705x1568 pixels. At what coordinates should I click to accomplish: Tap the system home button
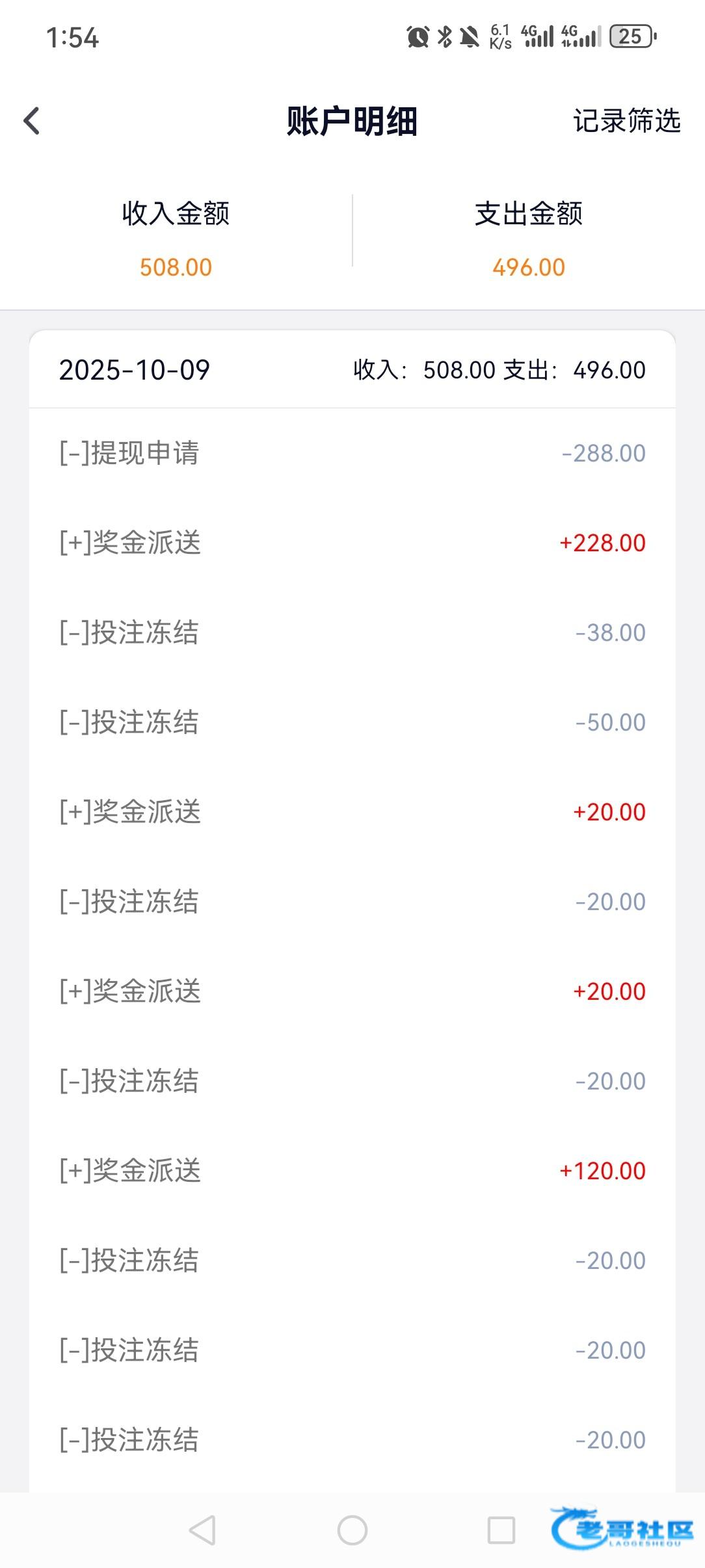click(x=352, y=1530)
